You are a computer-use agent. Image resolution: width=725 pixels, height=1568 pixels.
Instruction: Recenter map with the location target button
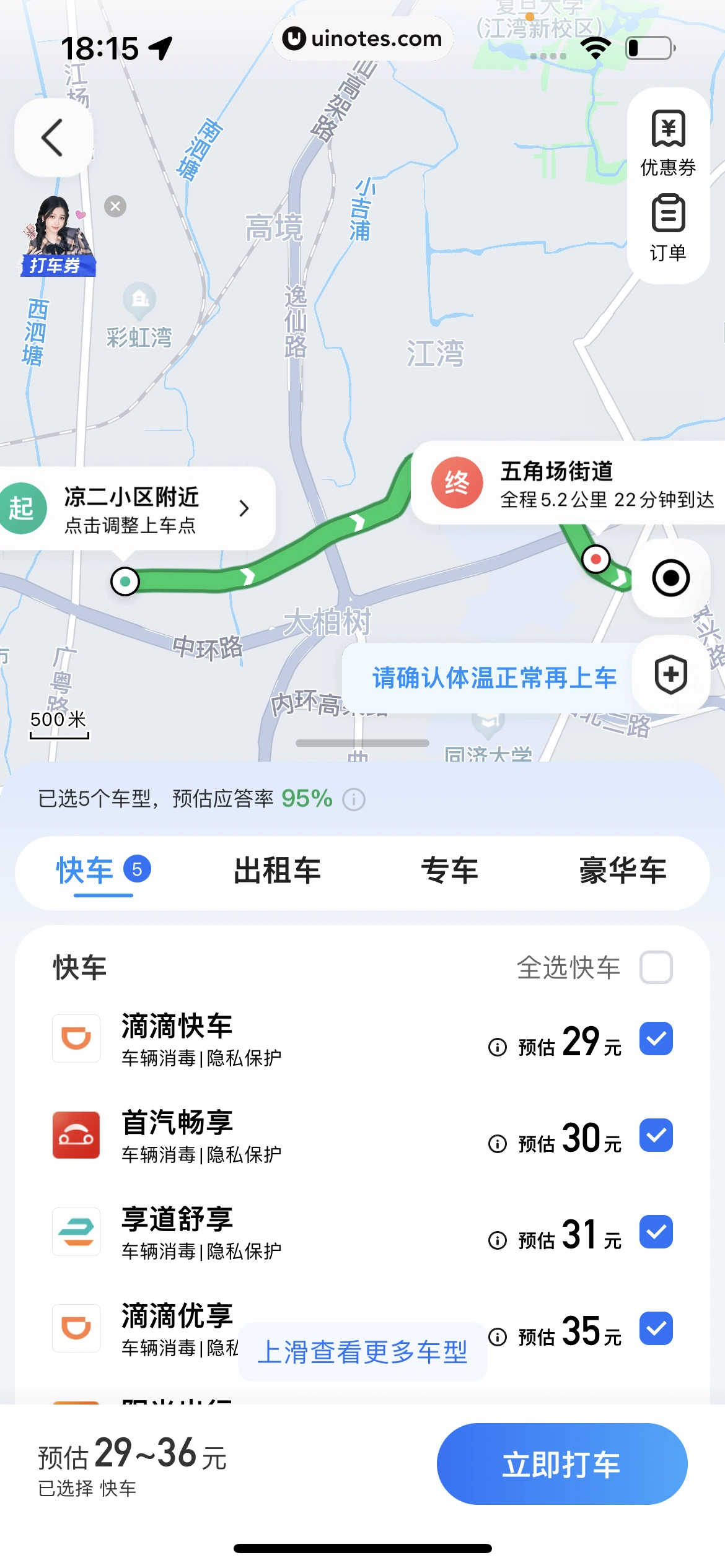coord(670,578)
